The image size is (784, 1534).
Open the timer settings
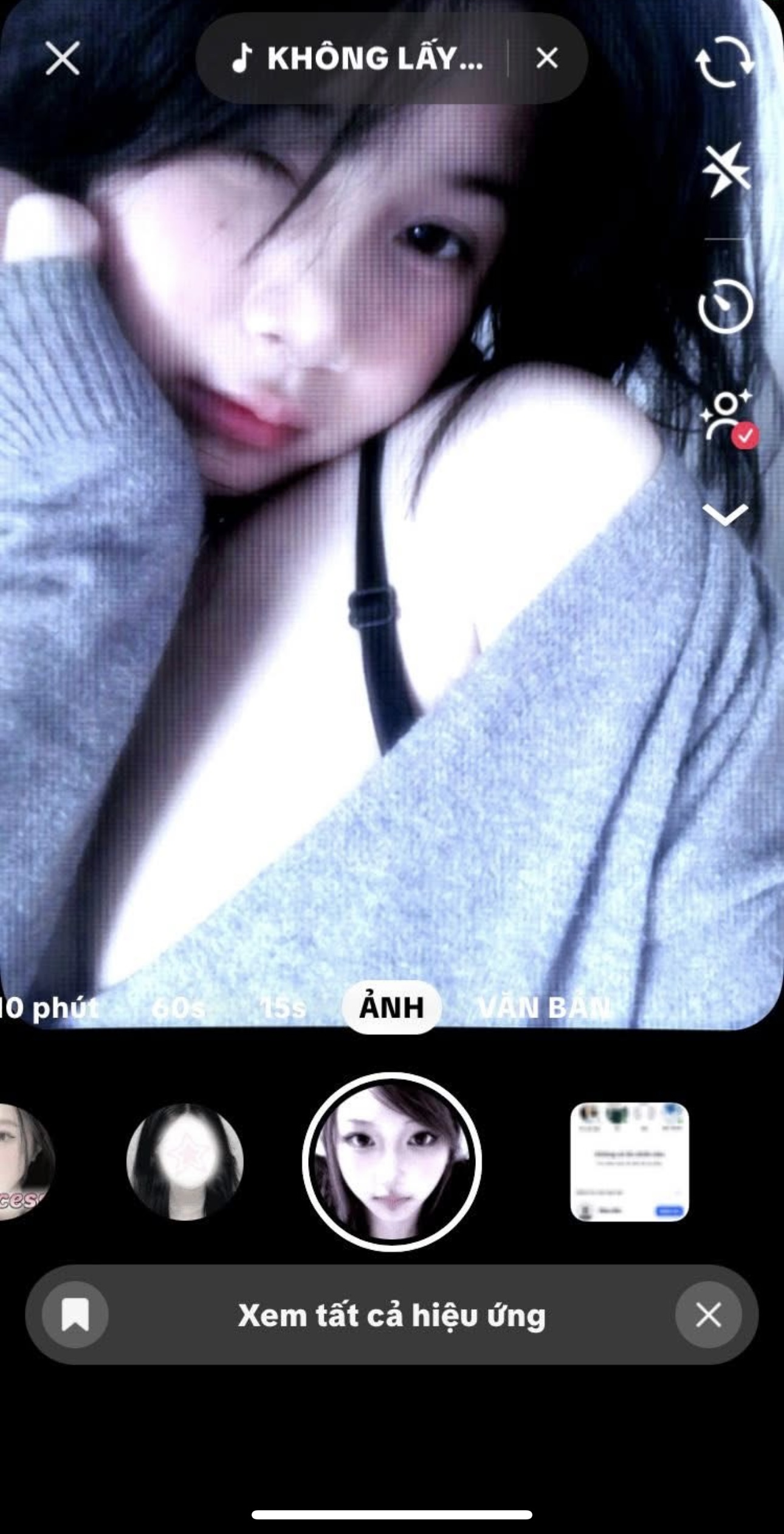tap(726, 306)
